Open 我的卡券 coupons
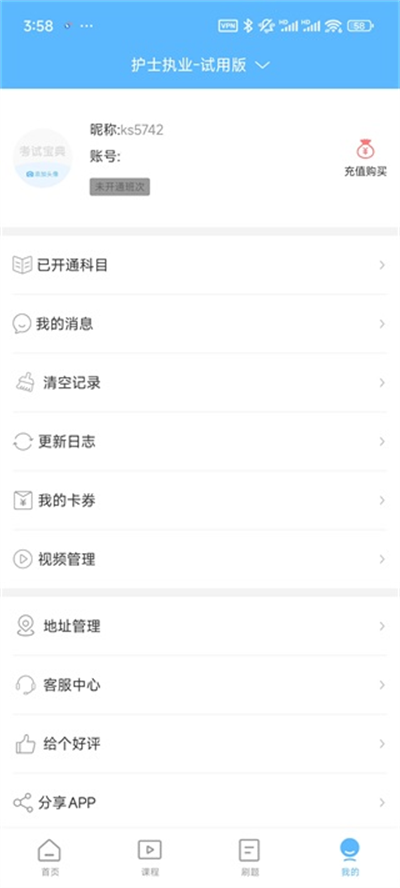Viewport: 400px width, 888px height. point(200,501)
